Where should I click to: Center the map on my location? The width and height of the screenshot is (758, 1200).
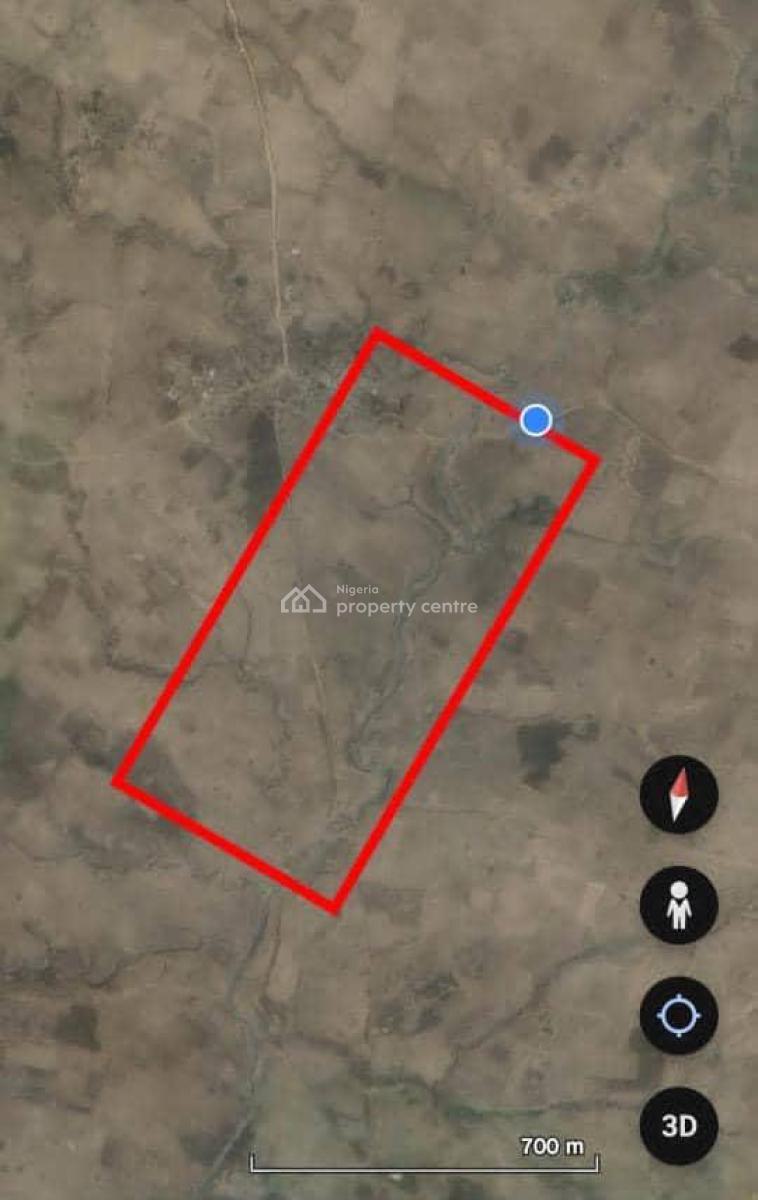click(x=679, y=1016)
